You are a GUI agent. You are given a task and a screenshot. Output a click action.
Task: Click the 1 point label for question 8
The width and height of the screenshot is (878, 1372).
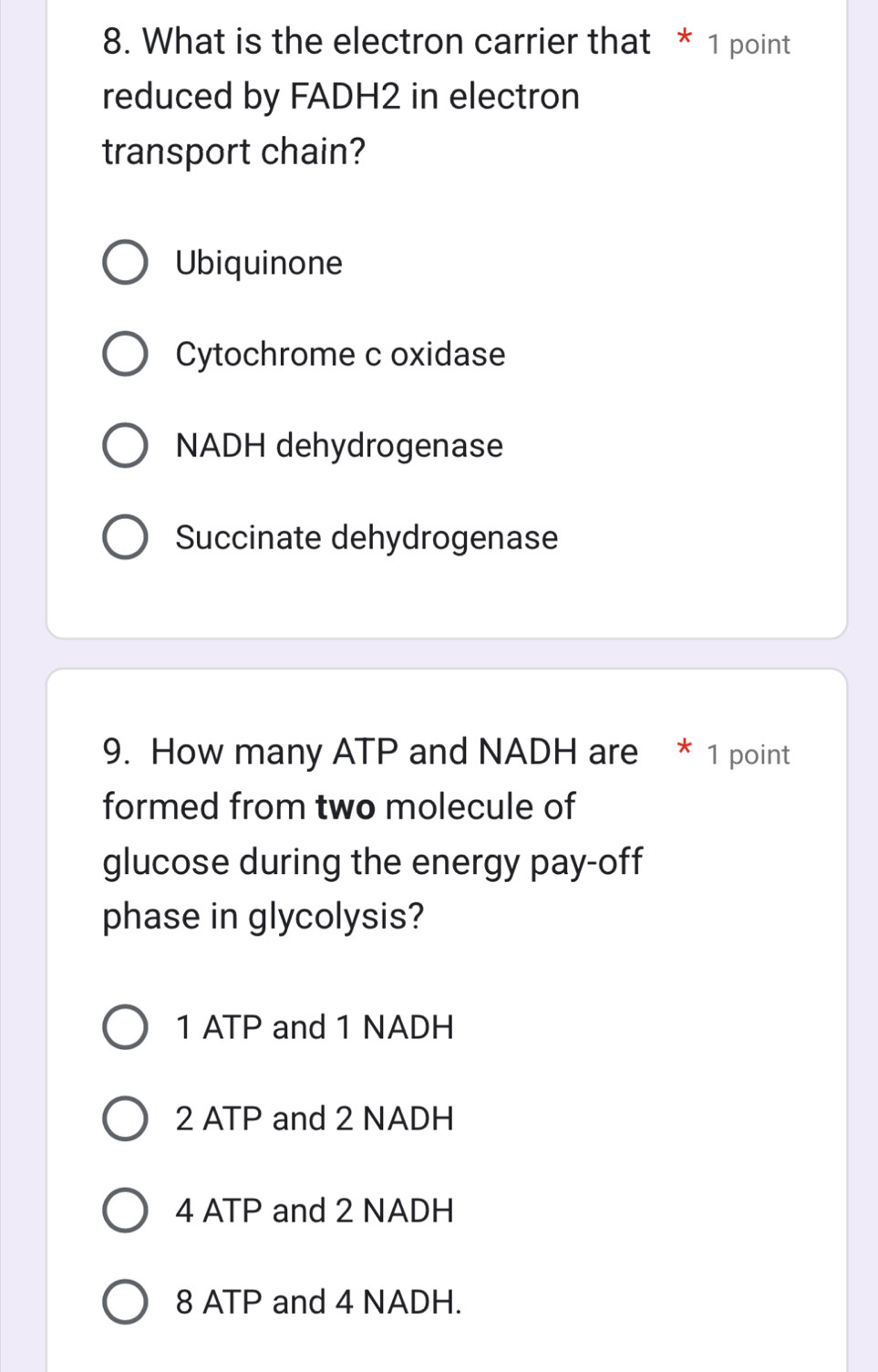tap(748, 43)
